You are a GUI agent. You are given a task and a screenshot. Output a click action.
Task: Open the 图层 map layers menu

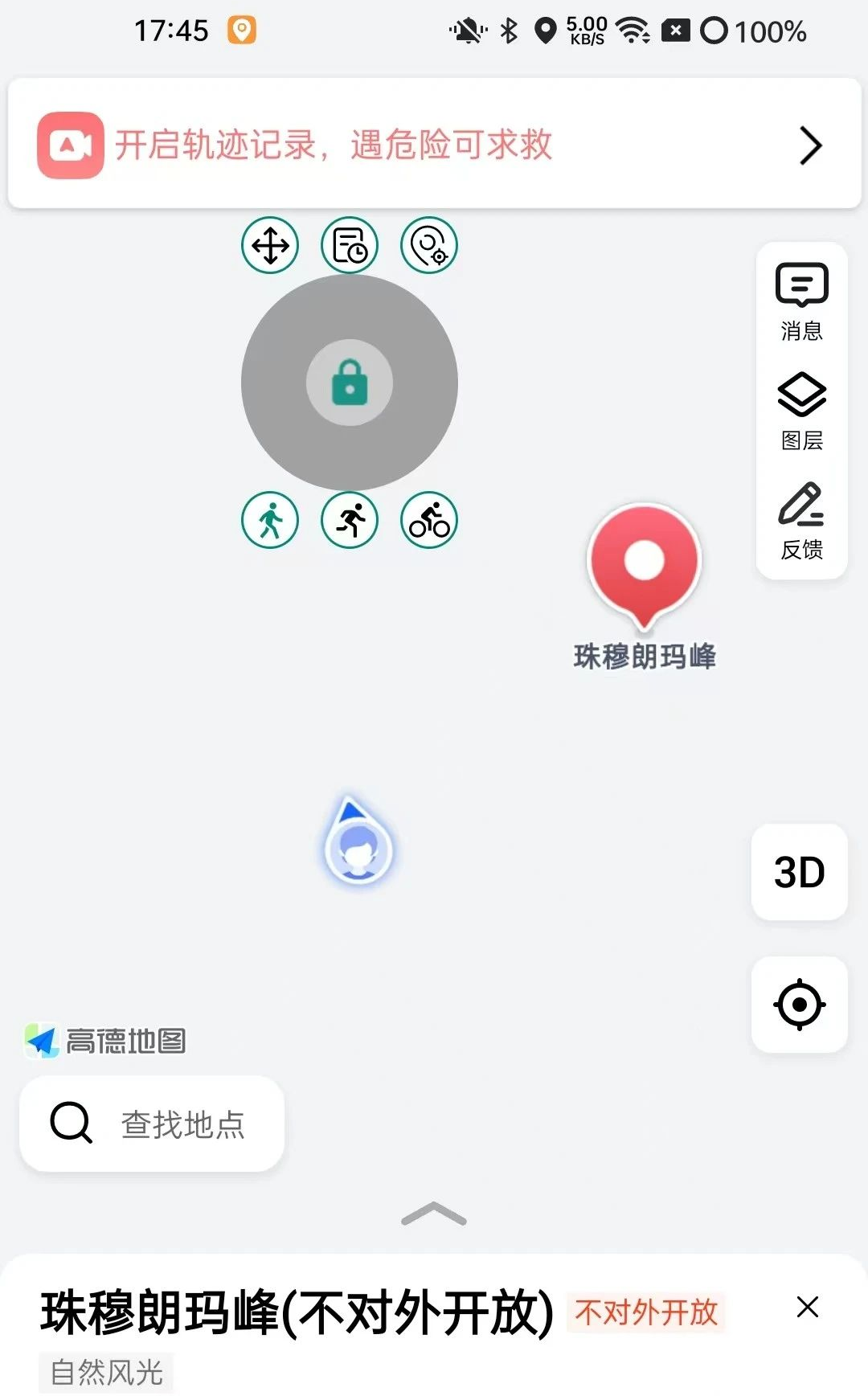coord(801,411)
